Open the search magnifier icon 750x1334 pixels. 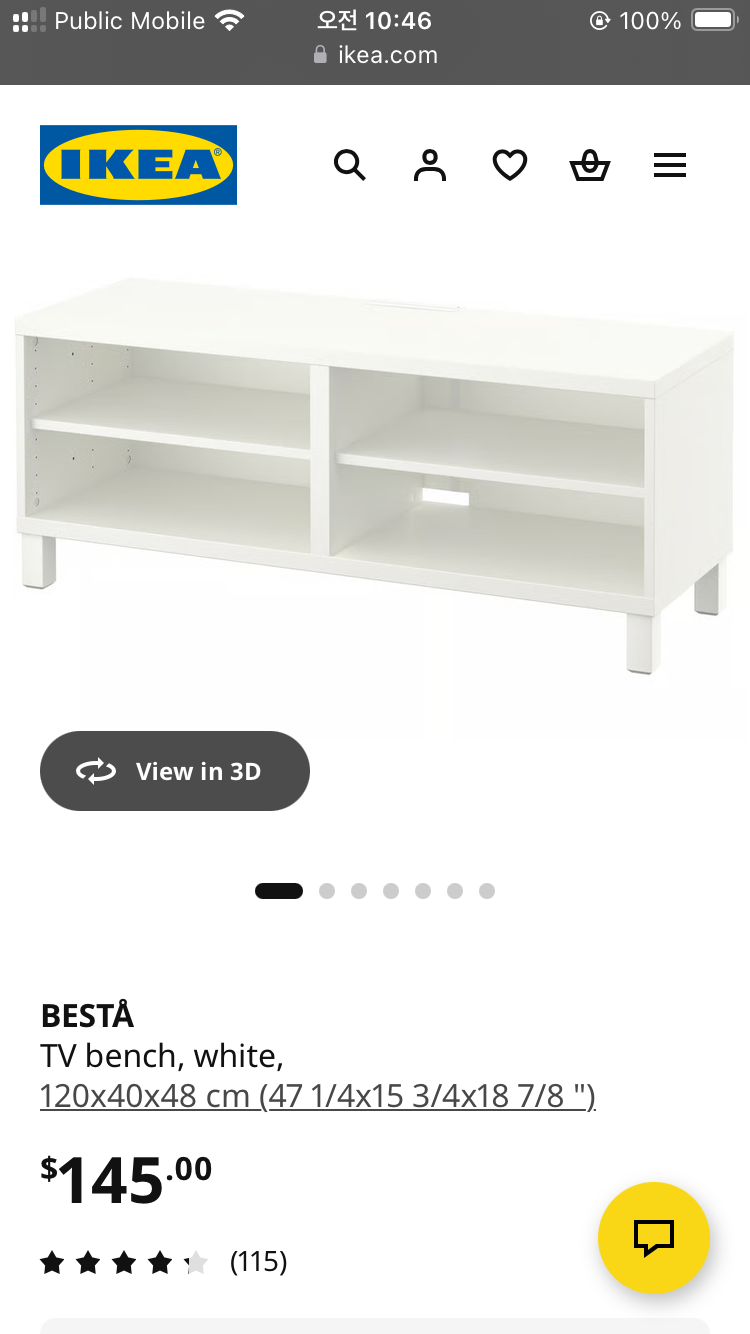[x=349, y=165]
